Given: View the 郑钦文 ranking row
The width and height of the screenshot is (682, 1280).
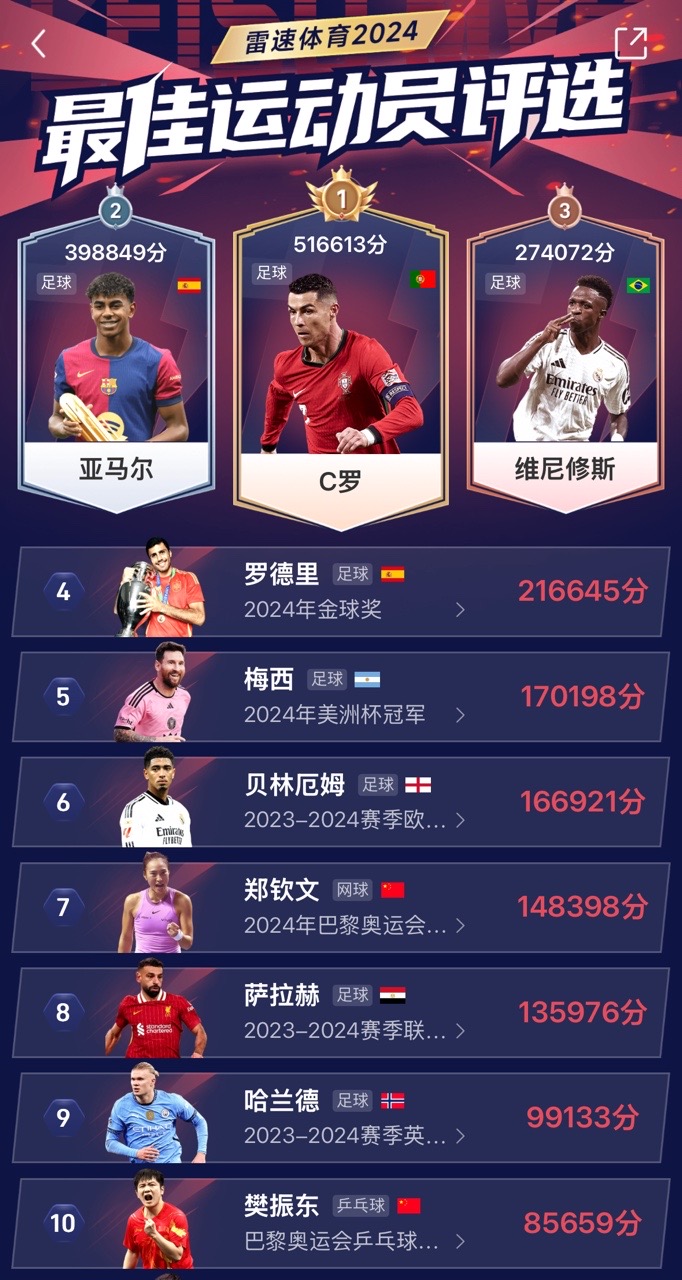Looking at the screenshot, I should pyautogui.click(x=340, y=907).
